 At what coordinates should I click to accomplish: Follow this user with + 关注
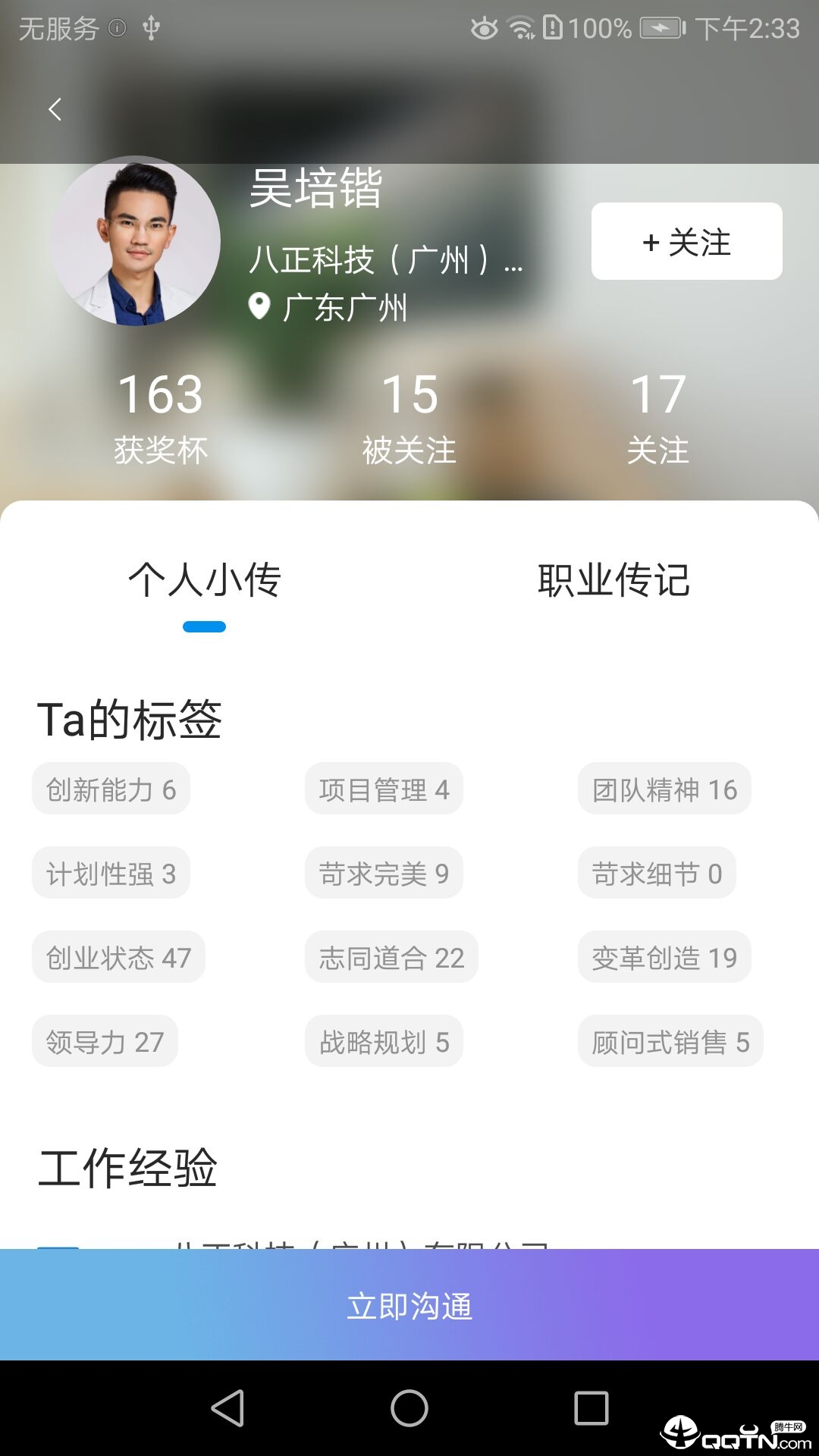[686, 241]
